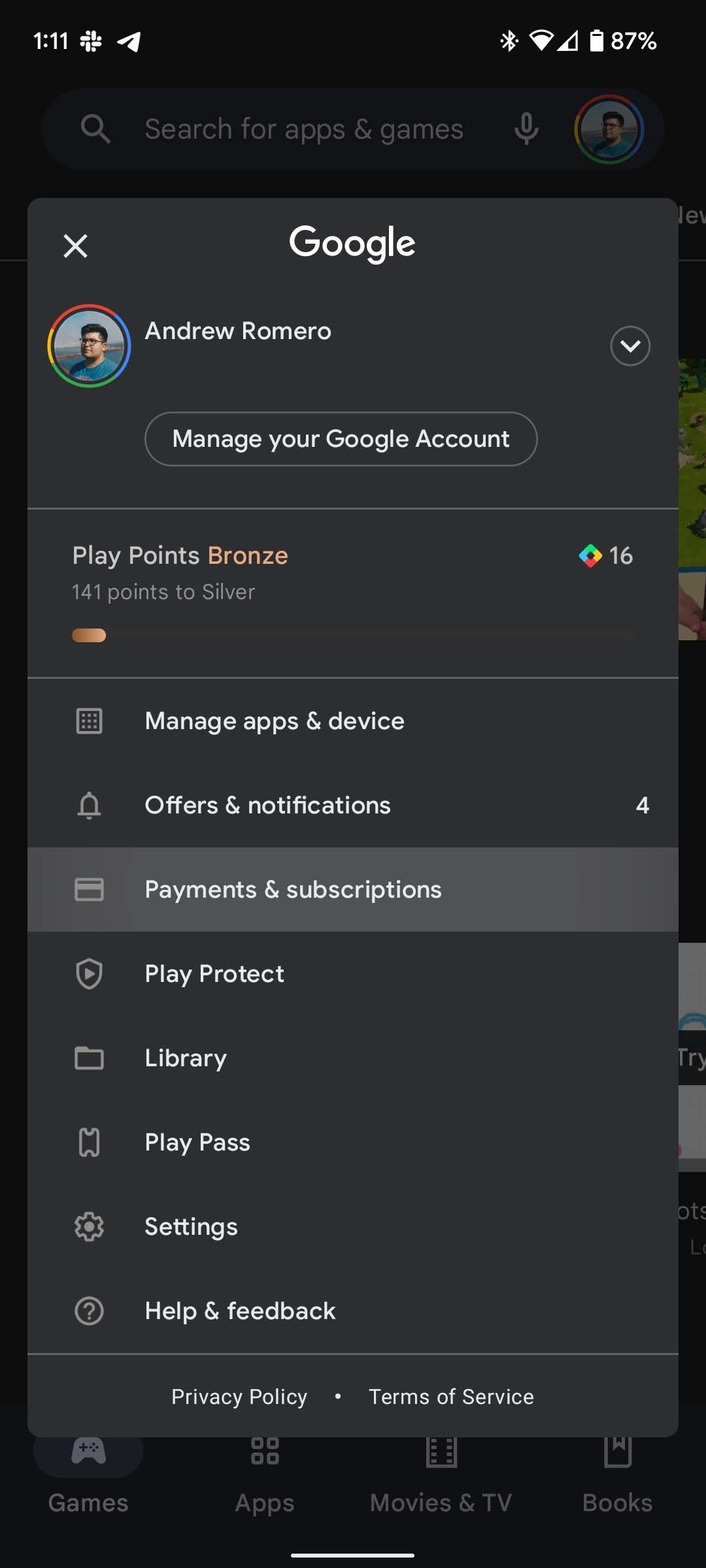Image resolution: width=706 pixels, height=1568 pixels.
Task: Open Play Pass
Action: 197,1142
